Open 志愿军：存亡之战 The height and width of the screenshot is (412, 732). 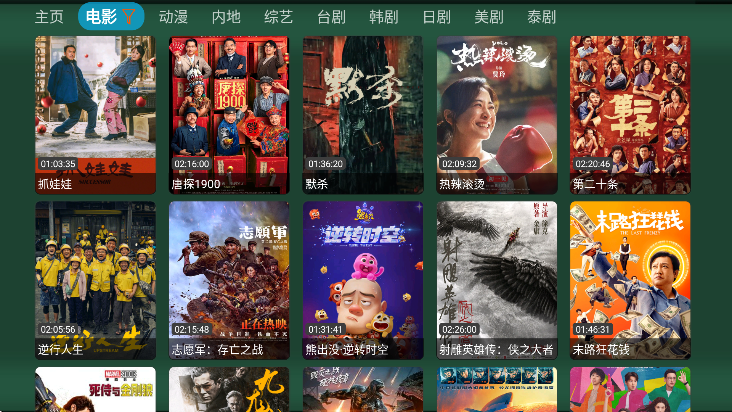[x=229, y=280]
